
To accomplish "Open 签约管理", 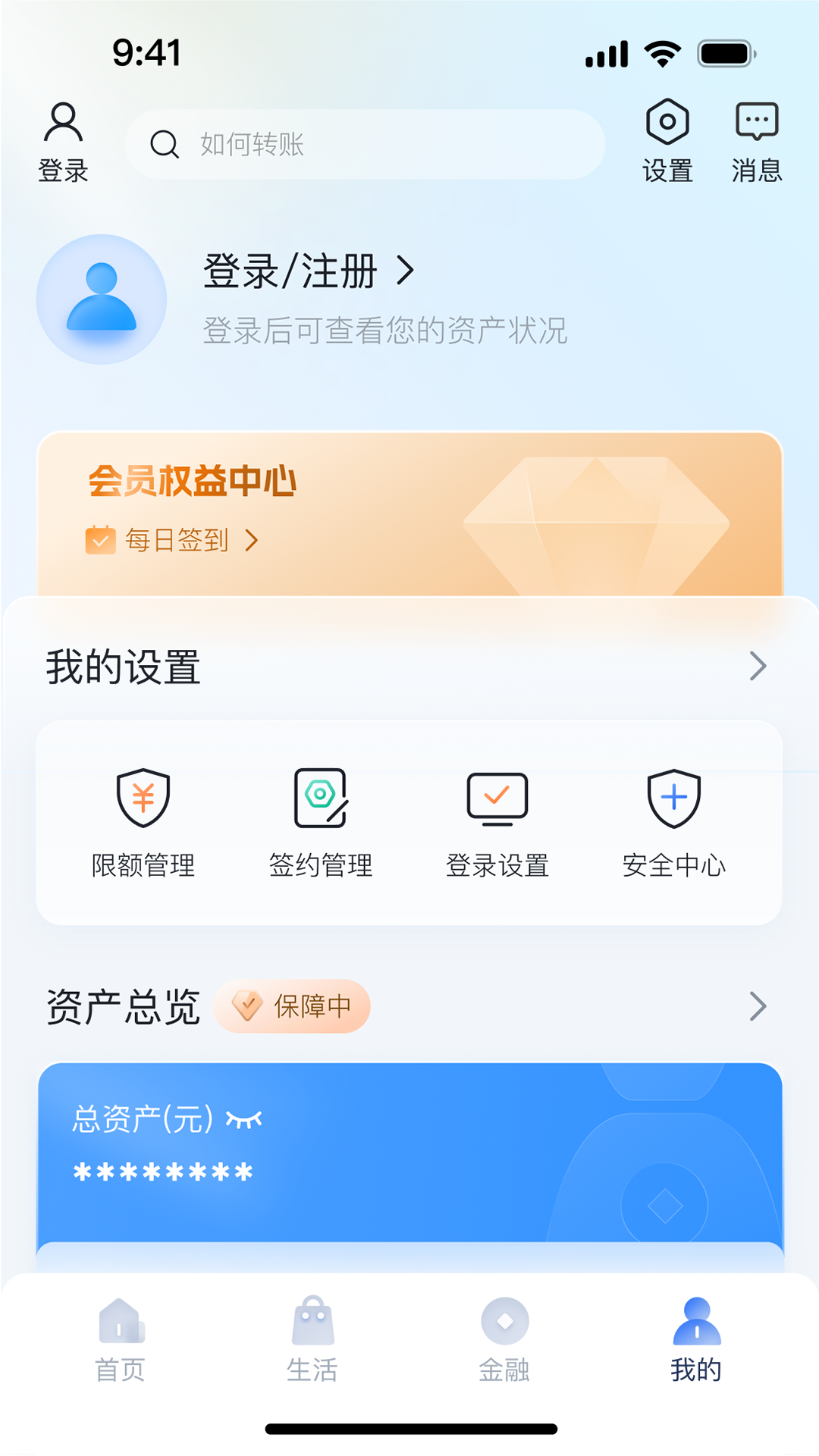I will click(321, 823).
